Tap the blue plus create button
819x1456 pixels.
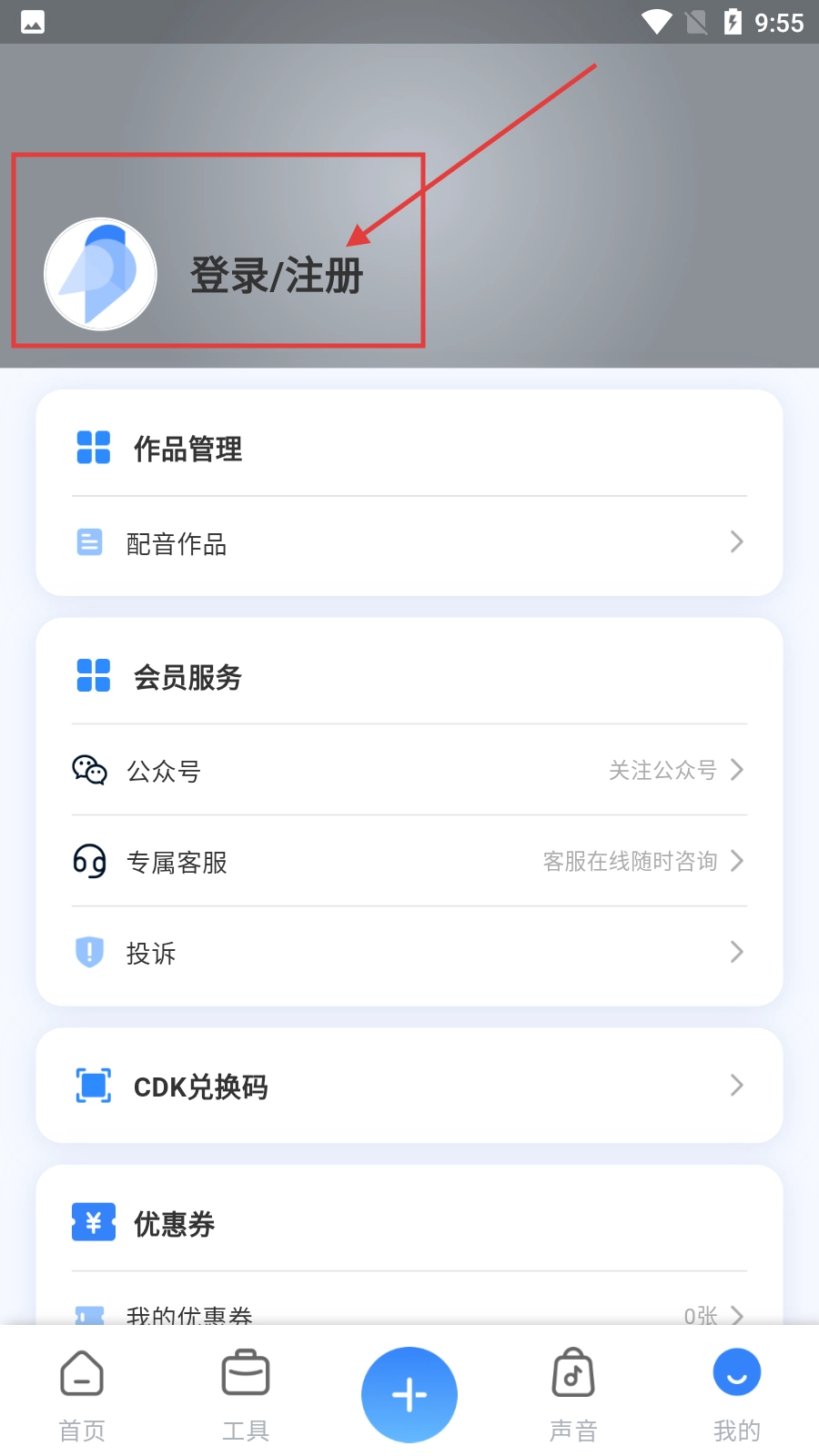[409, 1395]
